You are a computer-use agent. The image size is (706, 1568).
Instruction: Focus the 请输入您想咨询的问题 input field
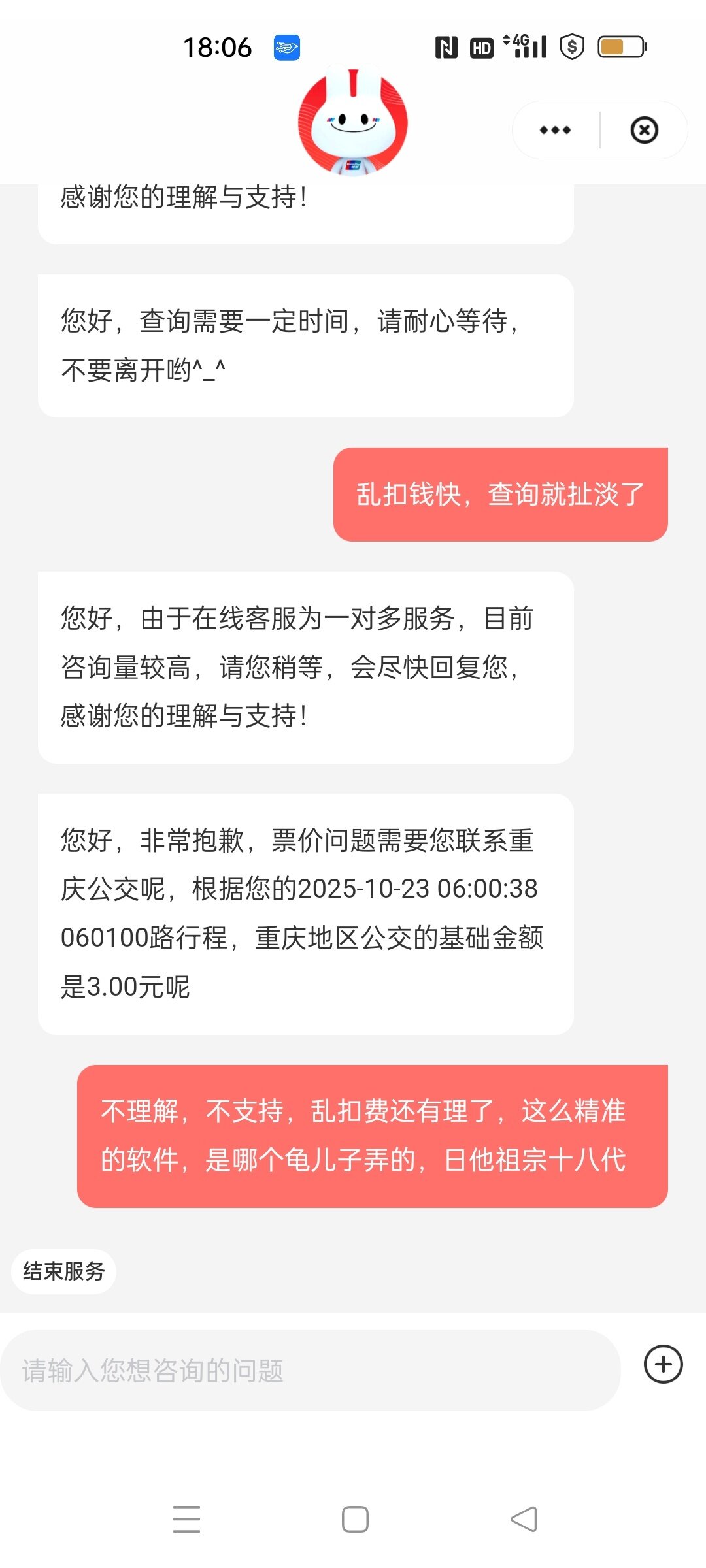pos(310,1370)
